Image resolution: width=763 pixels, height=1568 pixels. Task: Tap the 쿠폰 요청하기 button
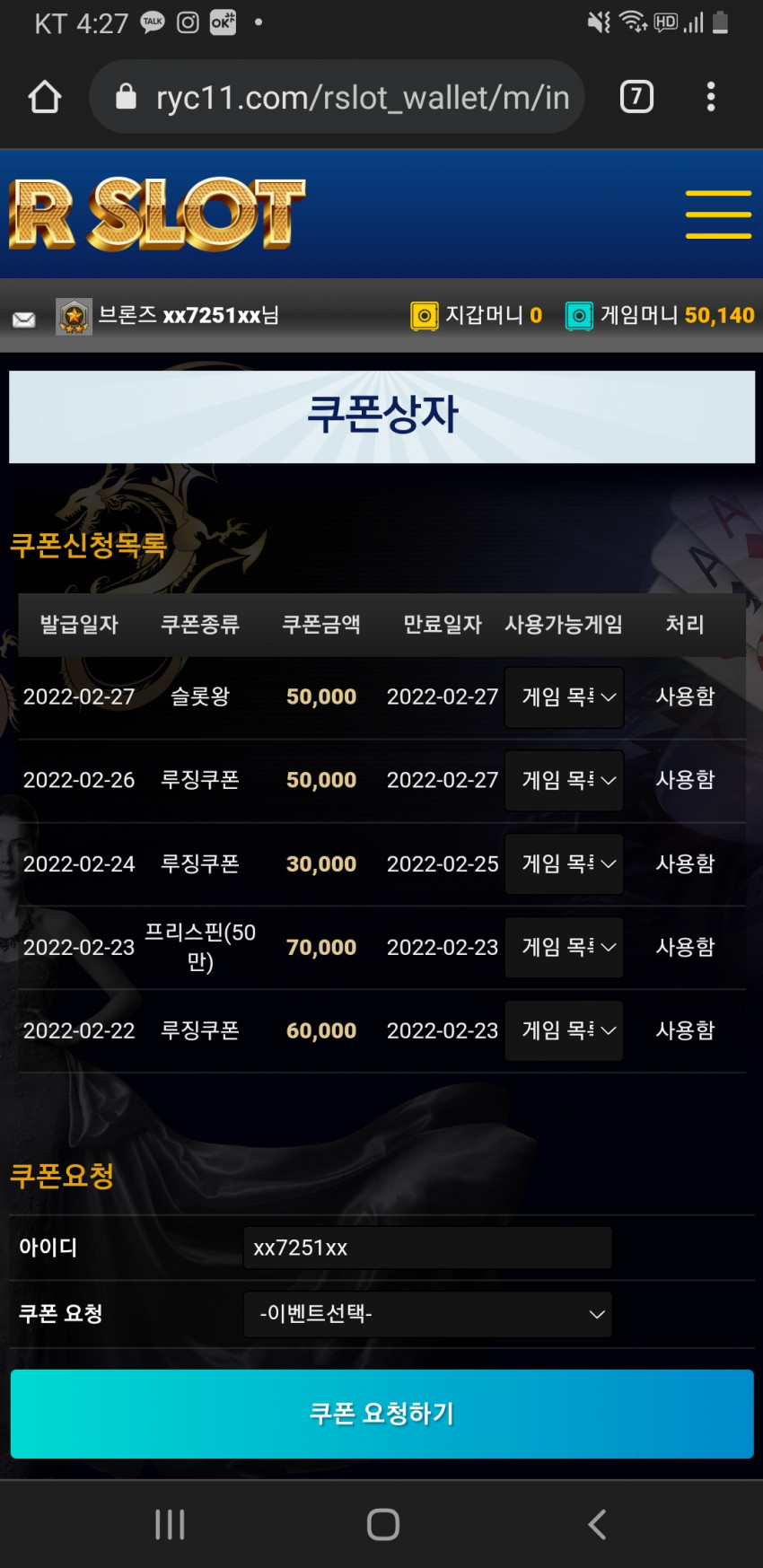tap(381, 1414)
